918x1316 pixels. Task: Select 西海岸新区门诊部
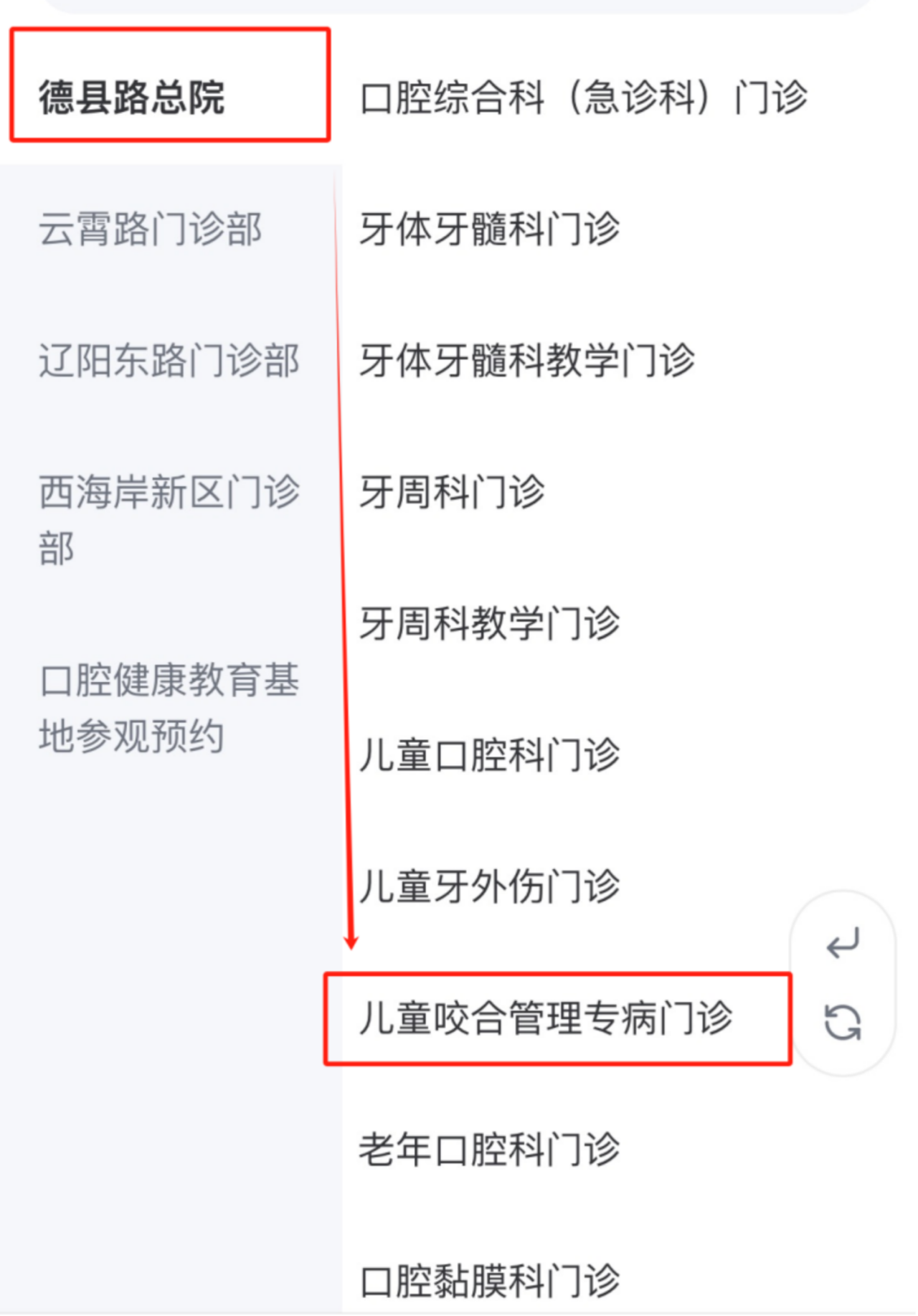click(169, 519)
